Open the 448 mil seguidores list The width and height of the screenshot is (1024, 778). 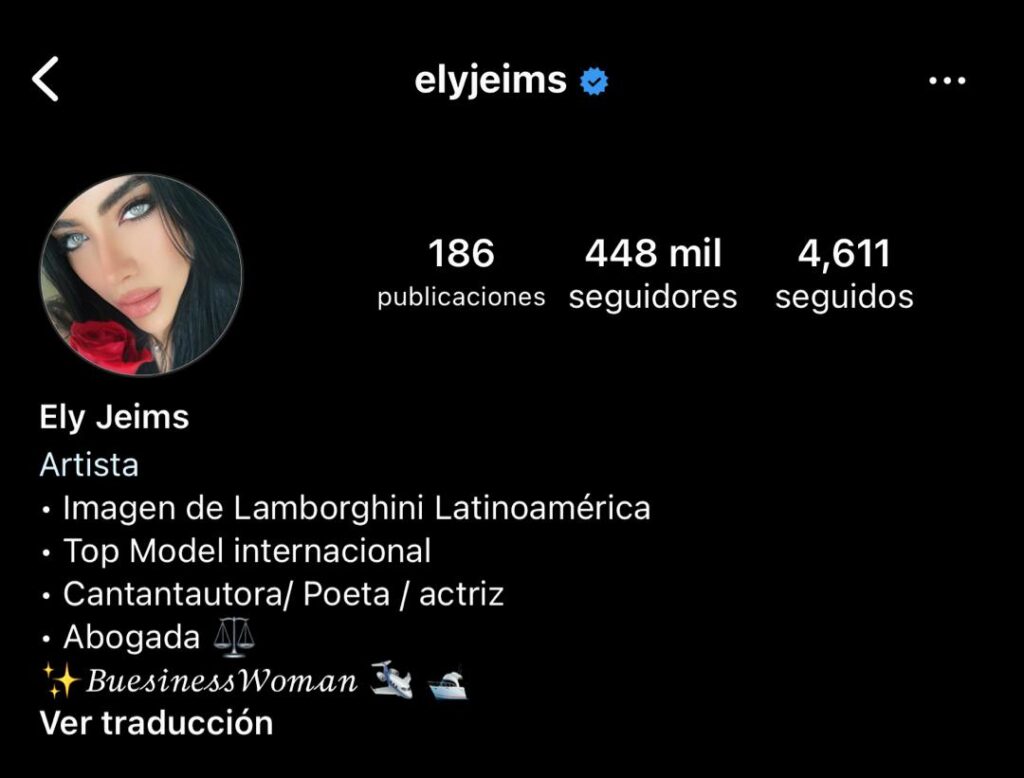[653, 274]
